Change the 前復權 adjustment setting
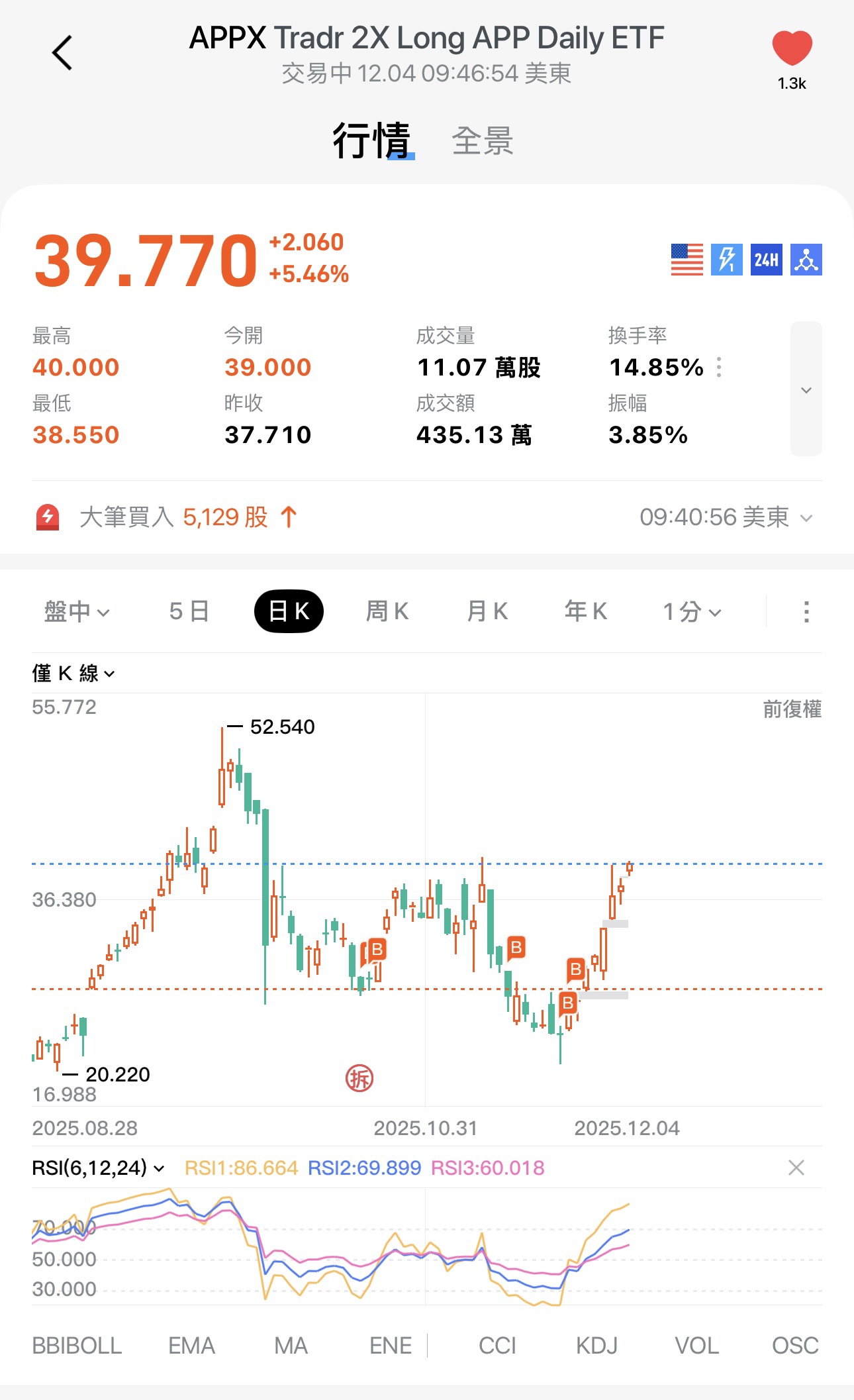This screenshot has width=854, height=1400. click(x=792, y=709)
